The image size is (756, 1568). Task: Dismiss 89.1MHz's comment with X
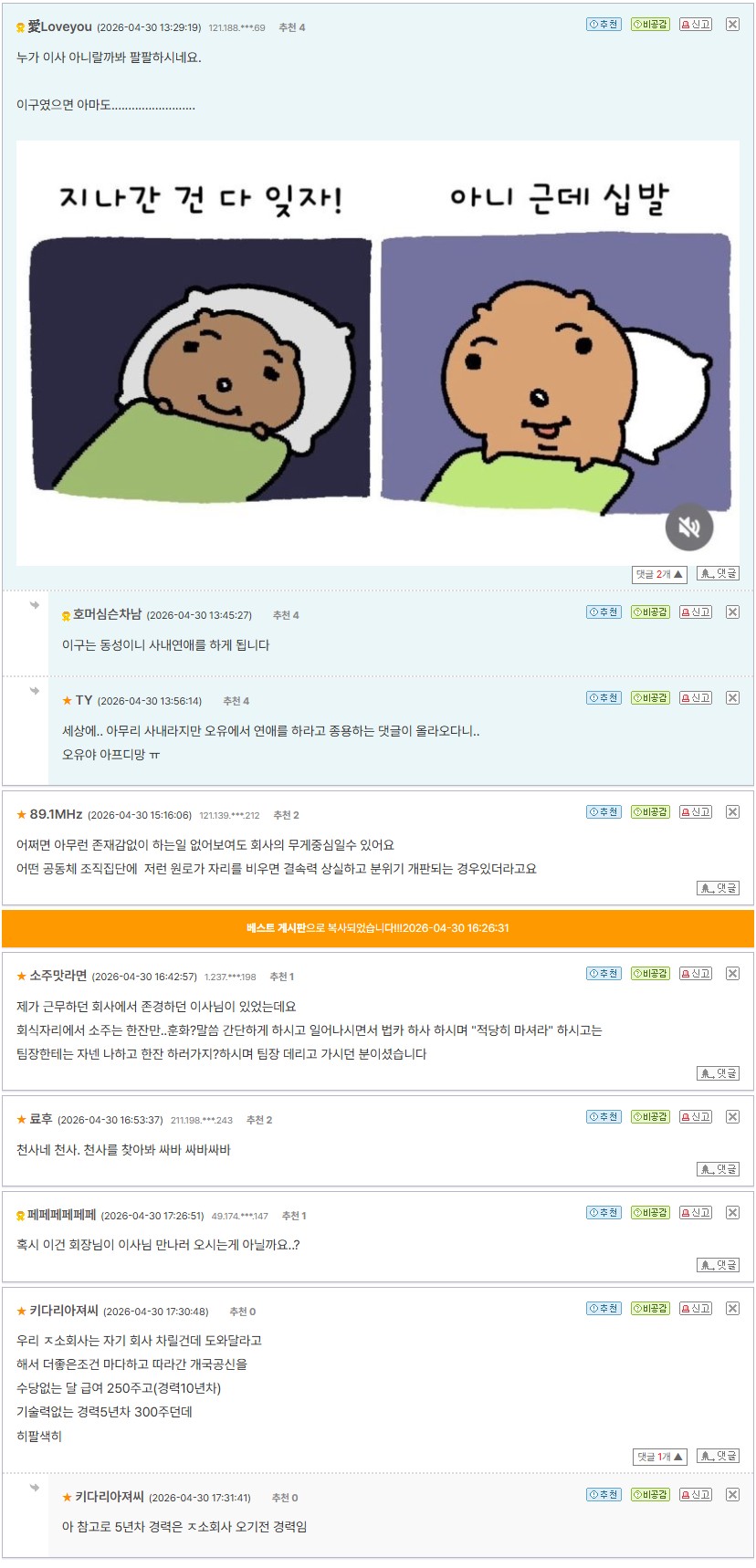coord(732,812)
